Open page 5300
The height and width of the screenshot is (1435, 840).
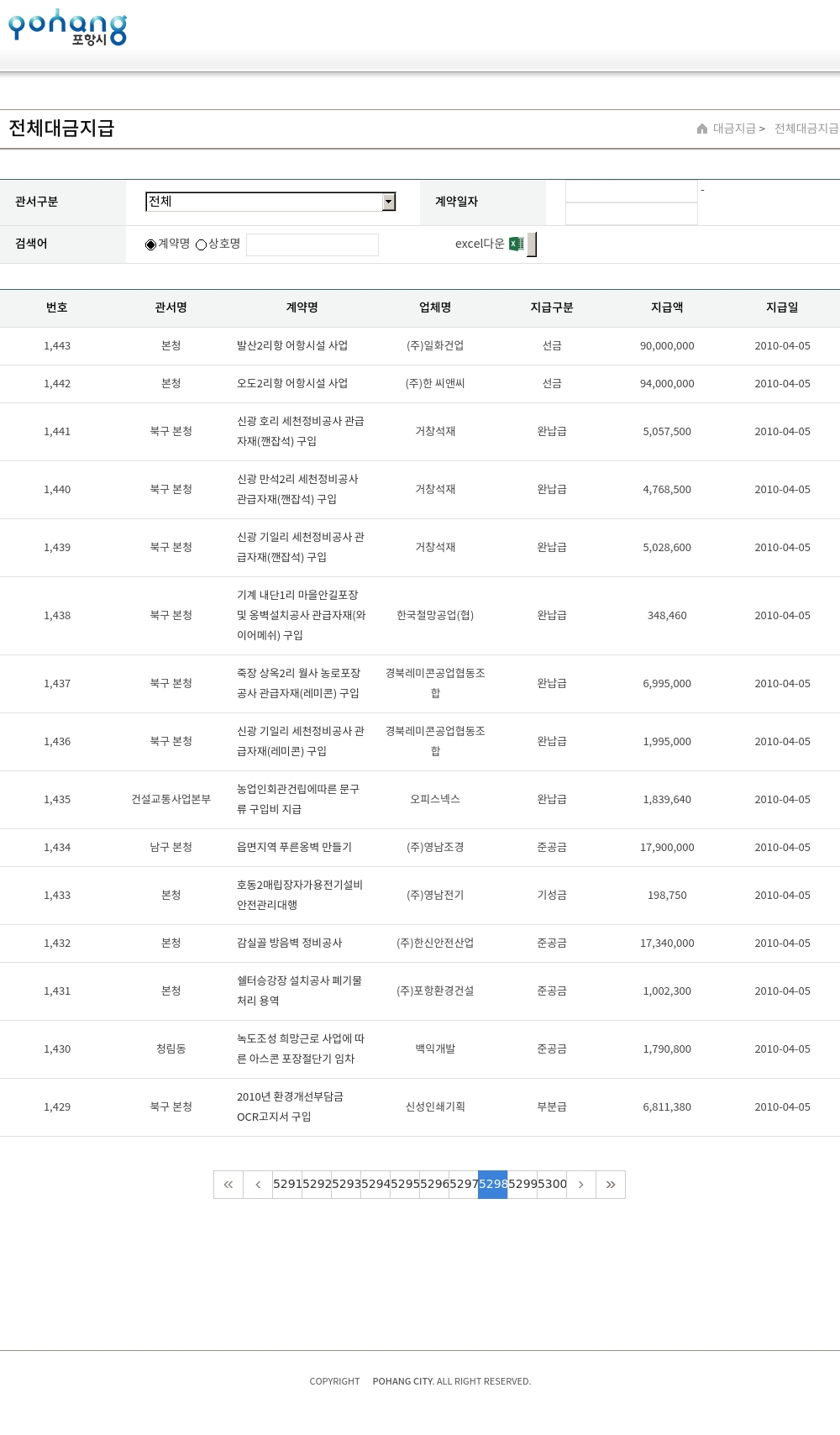[x=552, y=1185]
